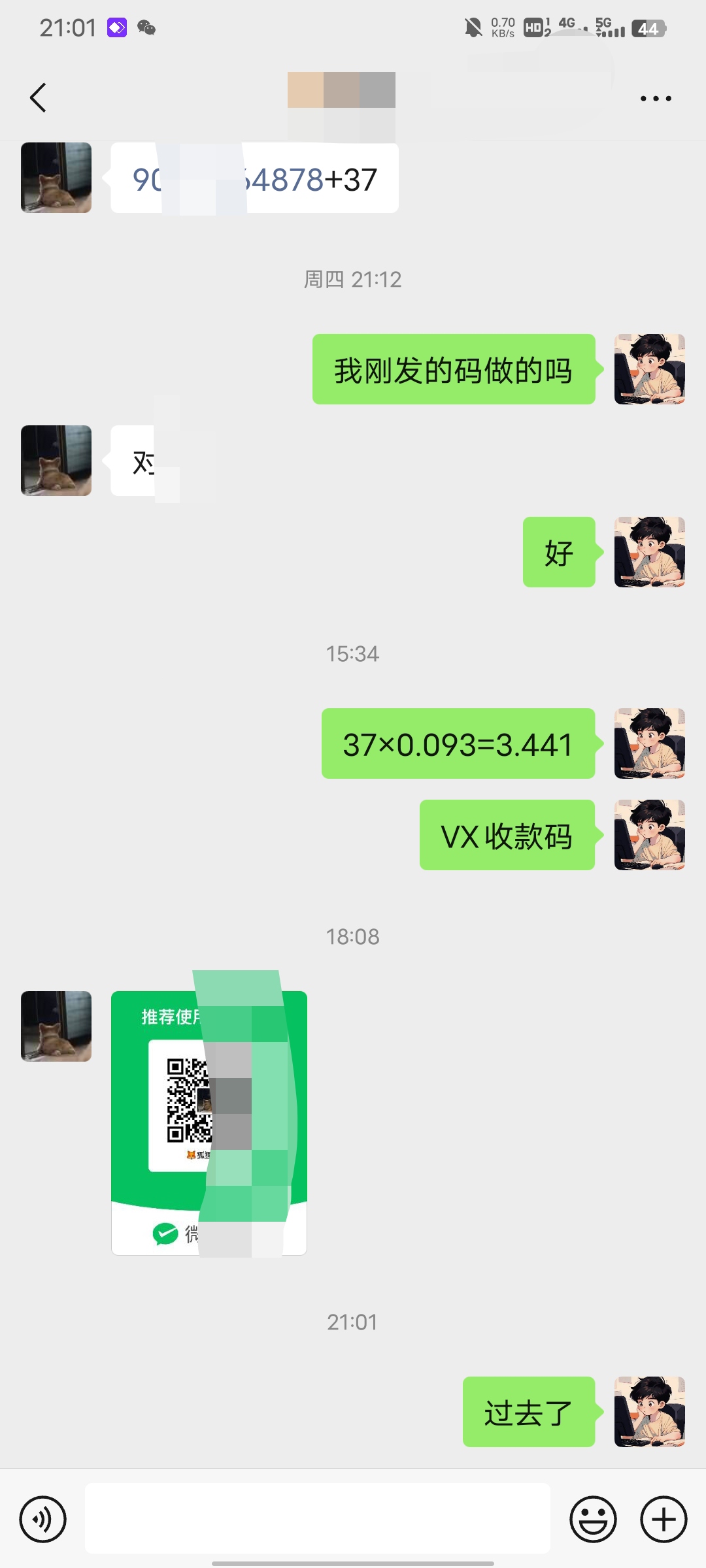Go back to the chat list
Viewport: 706px width, 1568px height.
pos(38,98)
